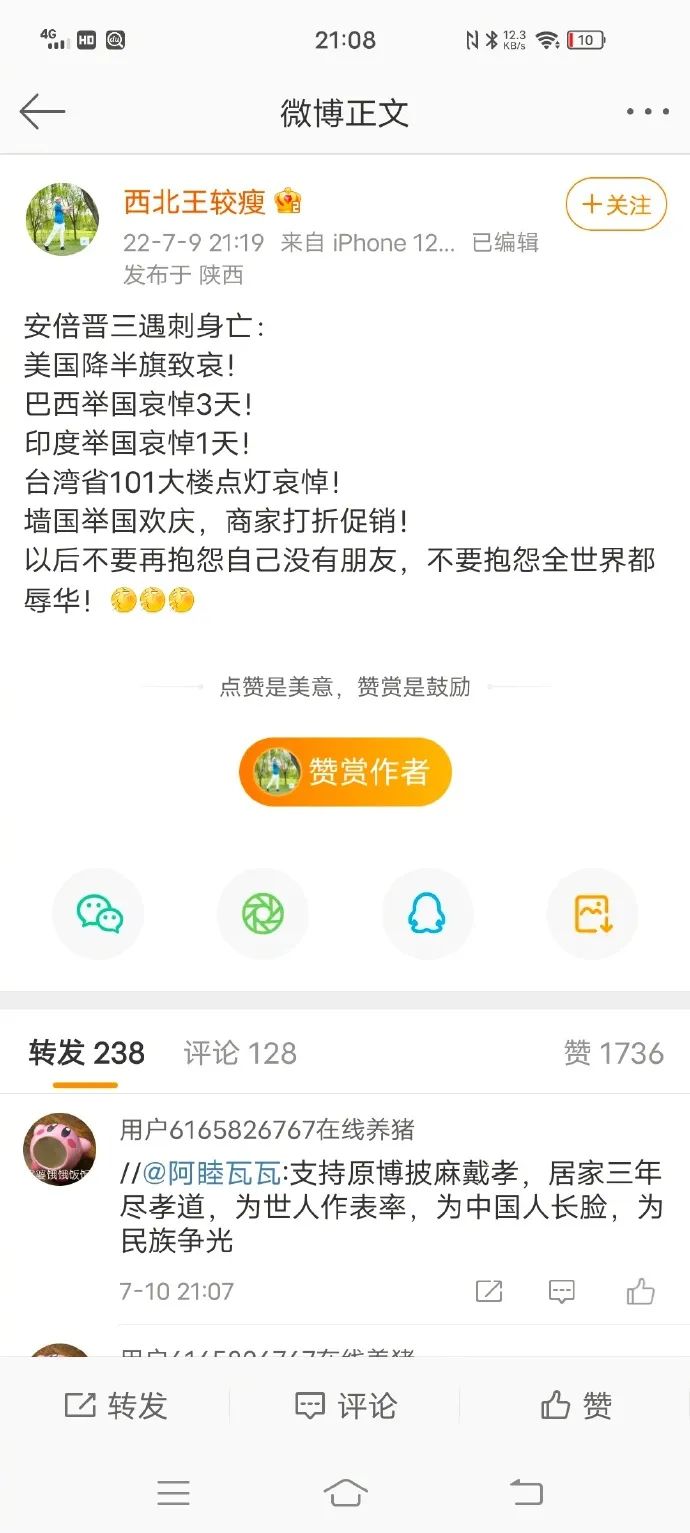The image size is (690, 1533).
Task: Save post as image icon
Action: (x=592, y=913)
